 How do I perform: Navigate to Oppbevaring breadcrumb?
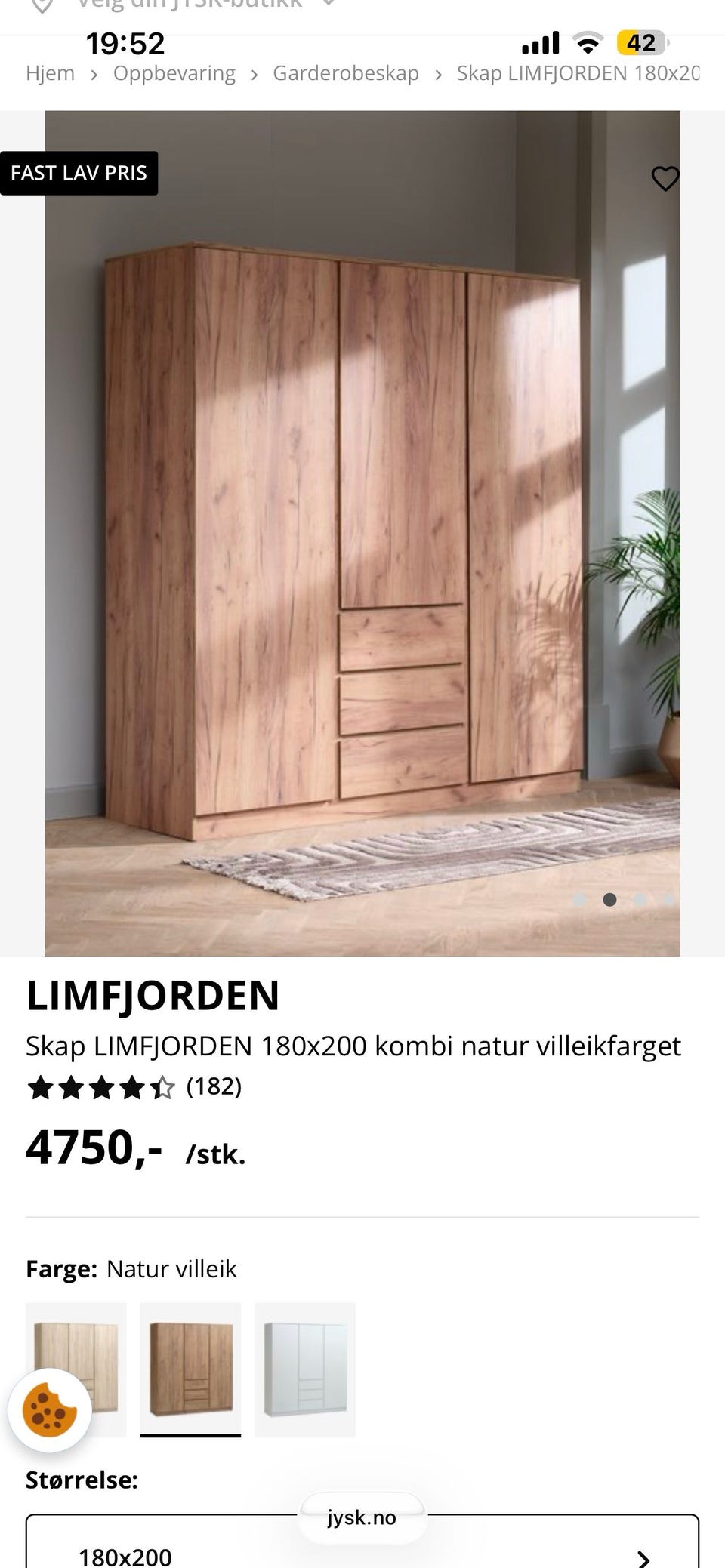tap(173, 72)
